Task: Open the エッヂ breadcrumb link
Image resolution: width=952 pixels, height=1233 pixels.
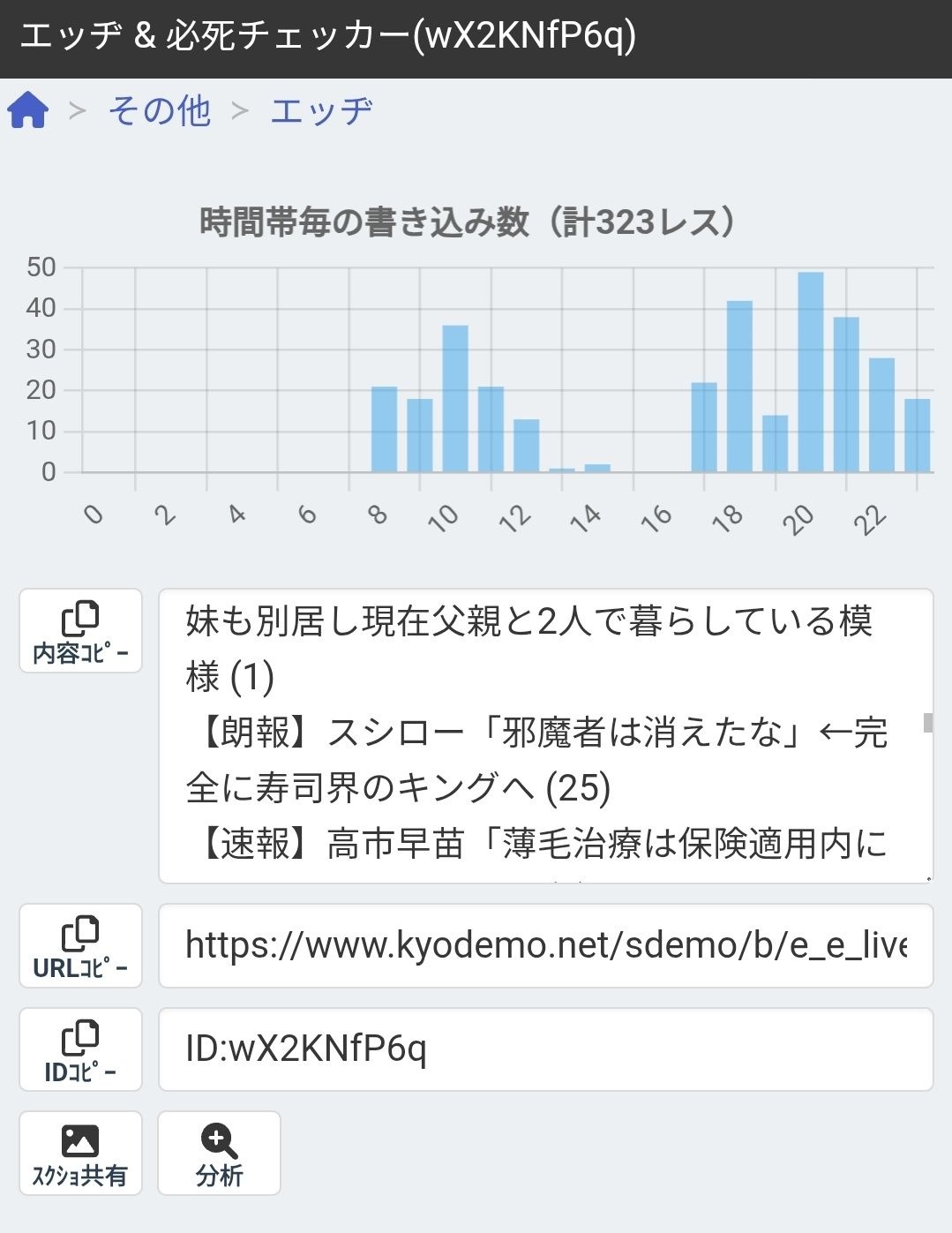Action: (x=322, y=111)
